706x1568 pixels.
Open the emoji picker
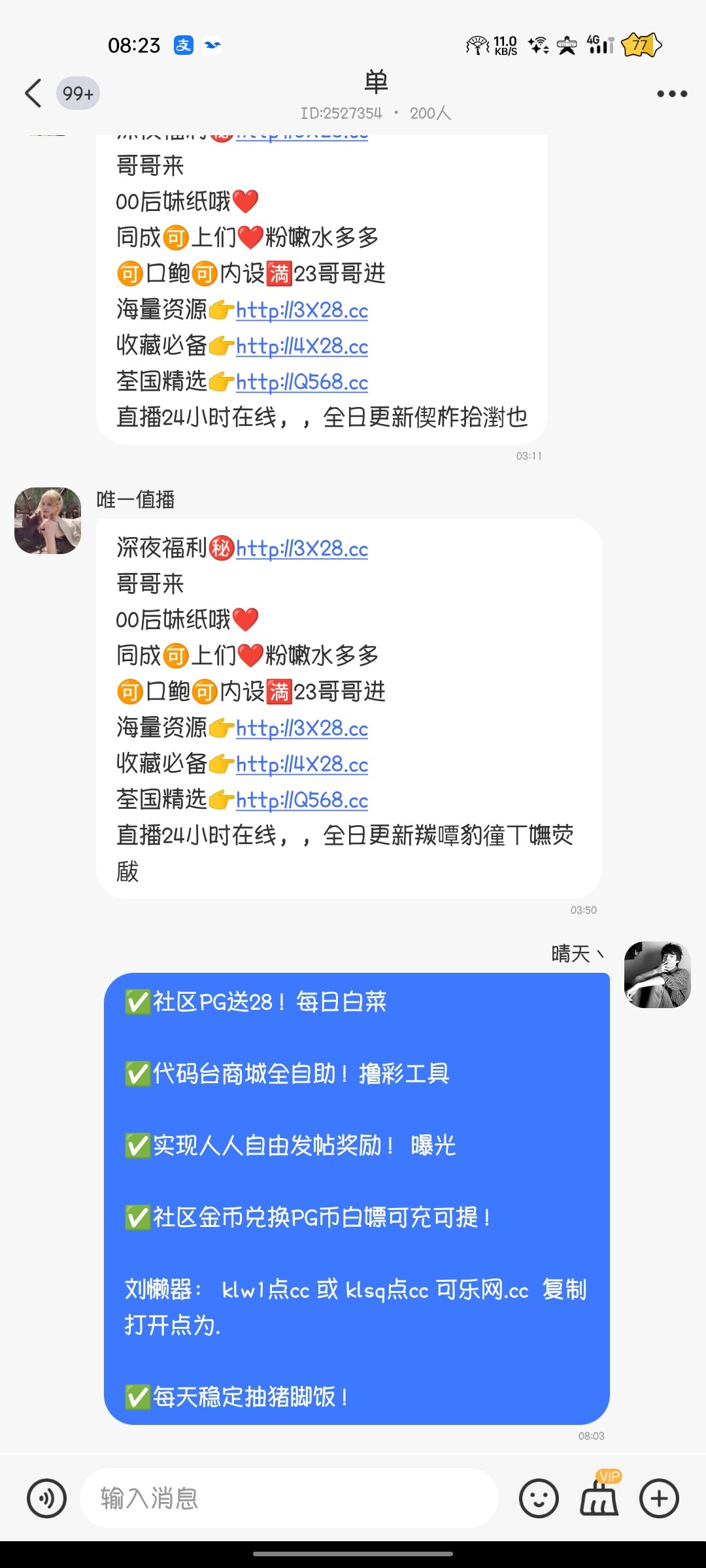(539, 1498)
